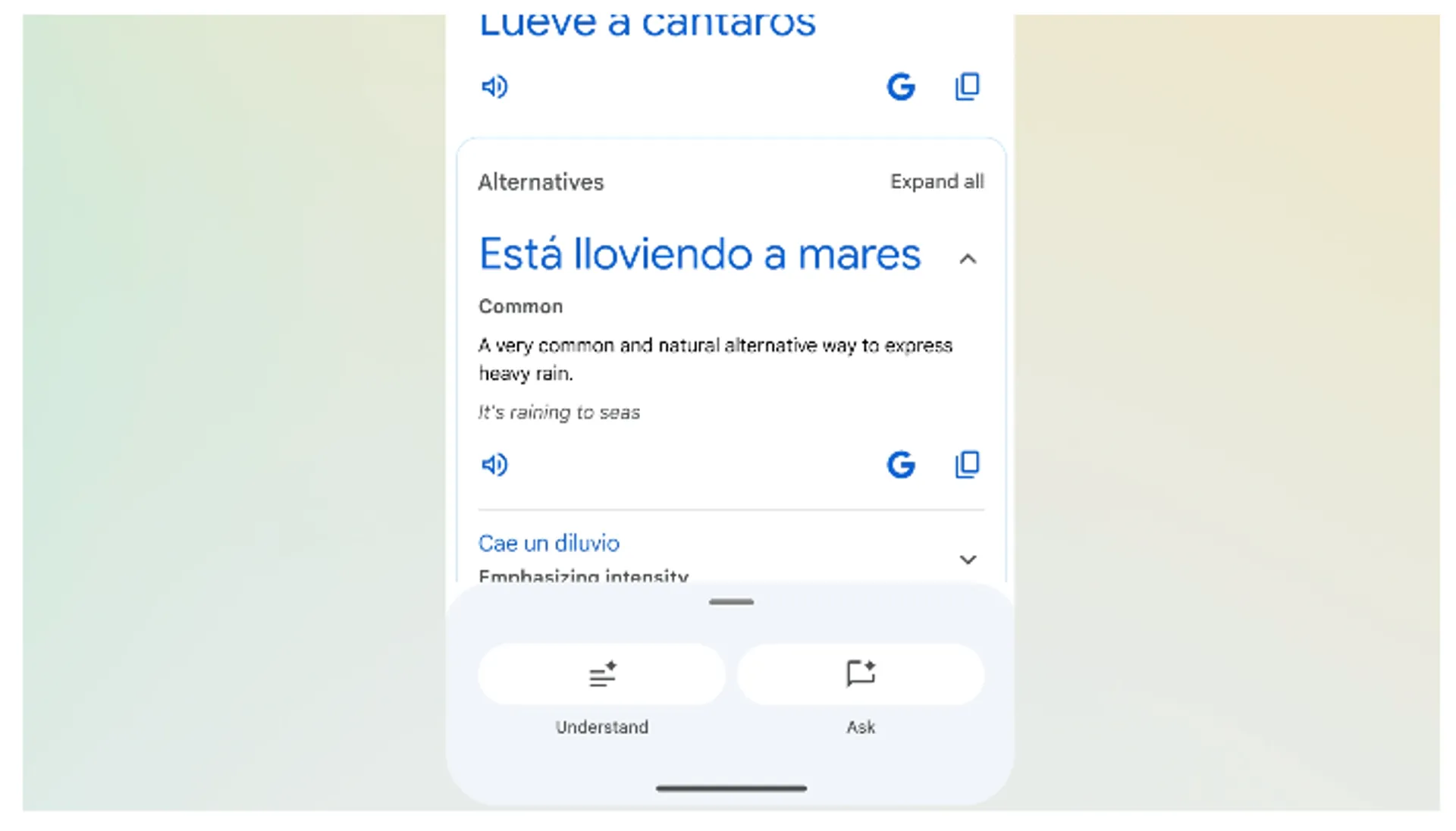
Task: Copy Está lloviendo a mares
Action: click(x=967, y=464)
